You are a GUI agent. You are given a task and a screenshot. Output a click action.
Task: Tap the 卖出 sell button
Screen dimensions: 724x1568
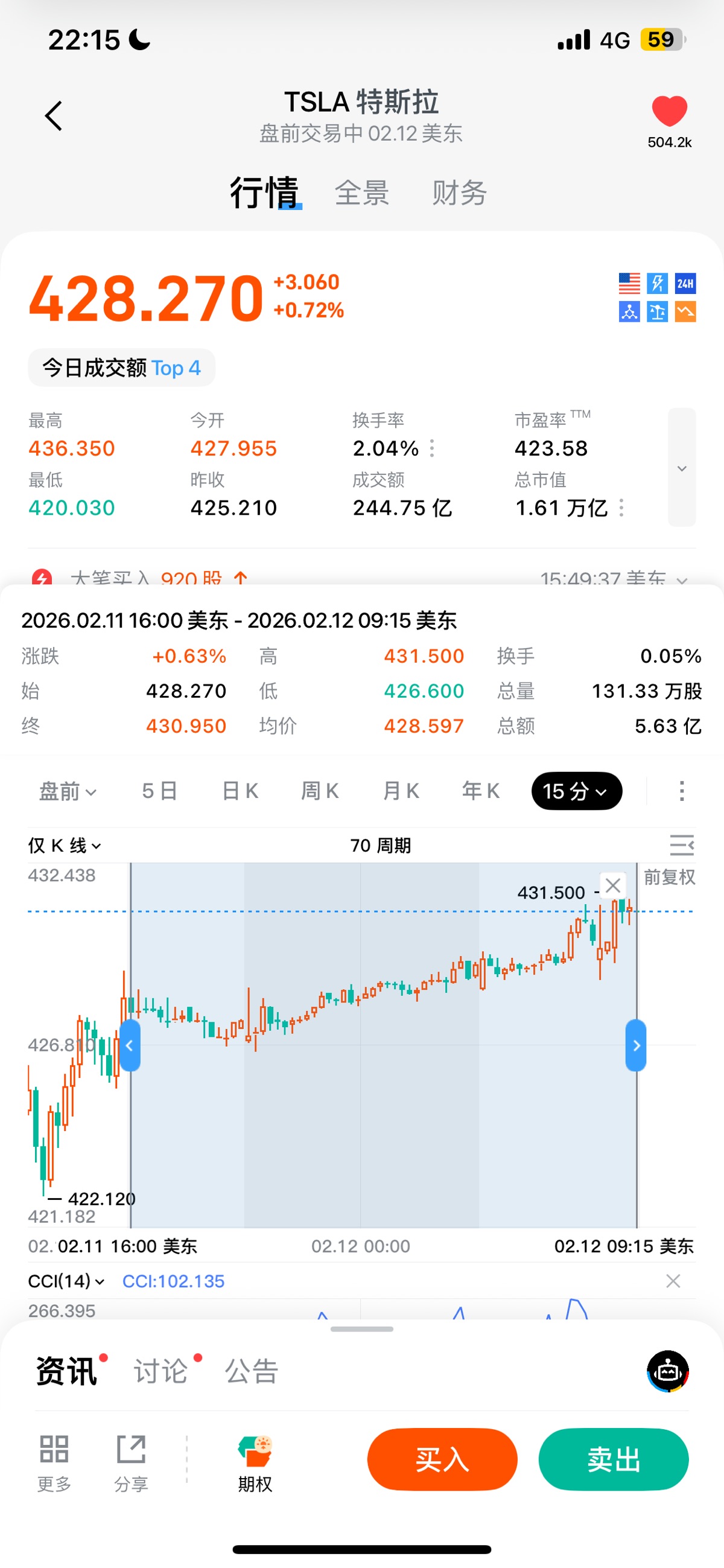pyautogui.click(x=612, y=1459)
